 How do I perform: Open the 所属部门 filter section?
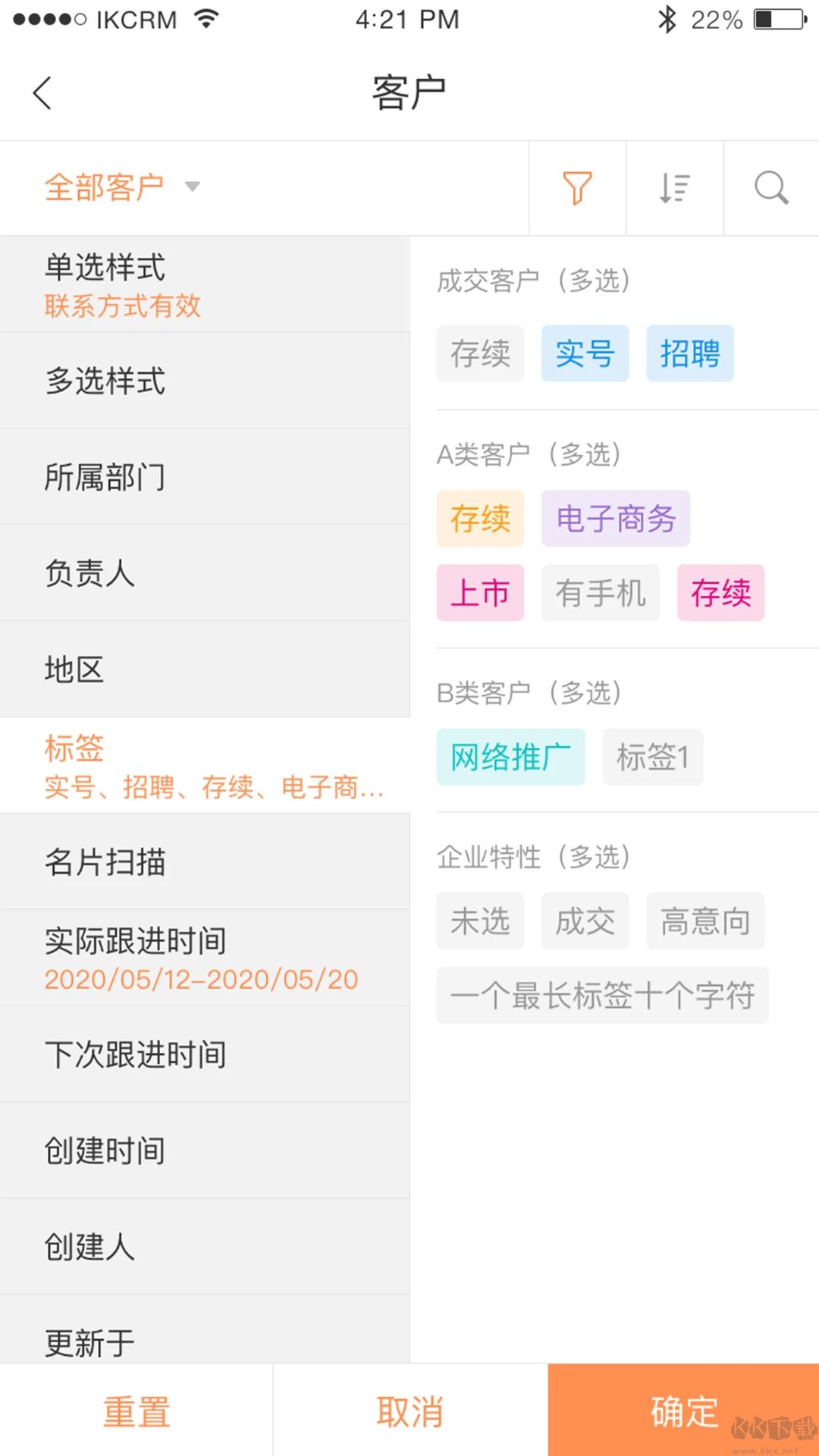tap(104, 476)
